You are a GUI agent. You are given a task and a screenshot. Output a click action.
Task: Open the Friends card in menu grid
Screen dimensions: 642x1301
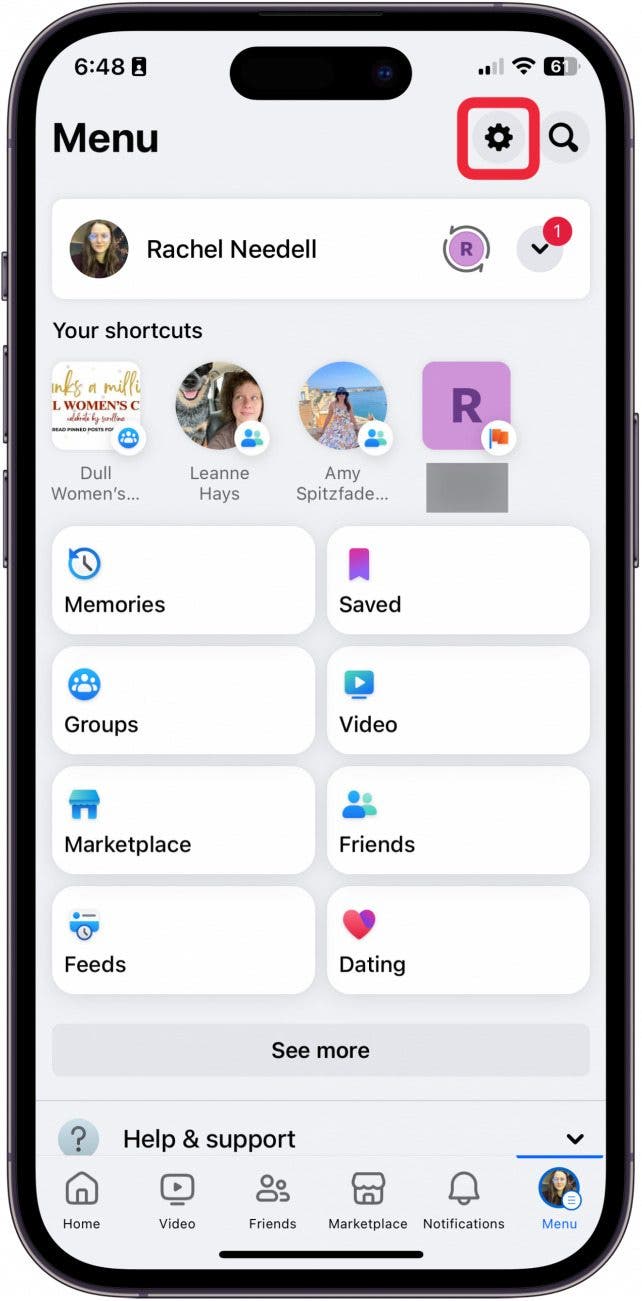tap(458, 821)
